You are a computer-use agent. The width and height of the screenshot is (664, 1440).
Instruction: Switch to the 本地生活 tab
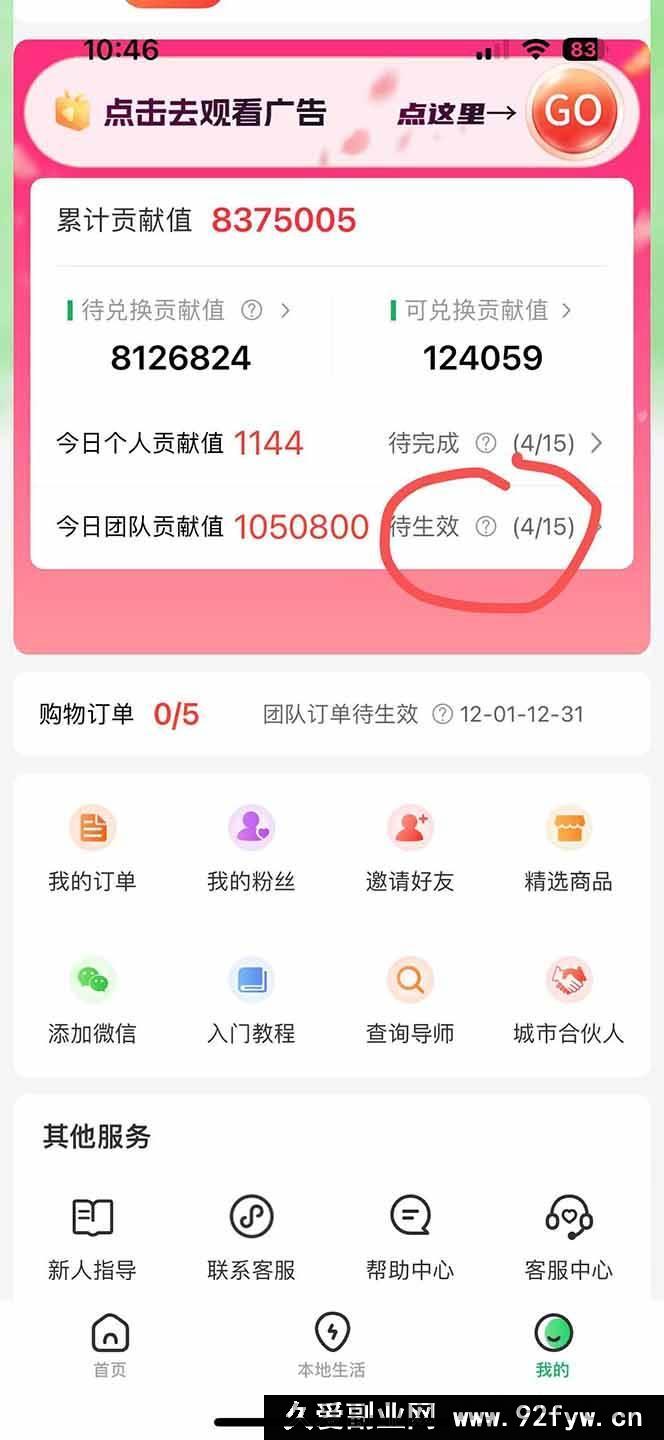(331, 1345)
